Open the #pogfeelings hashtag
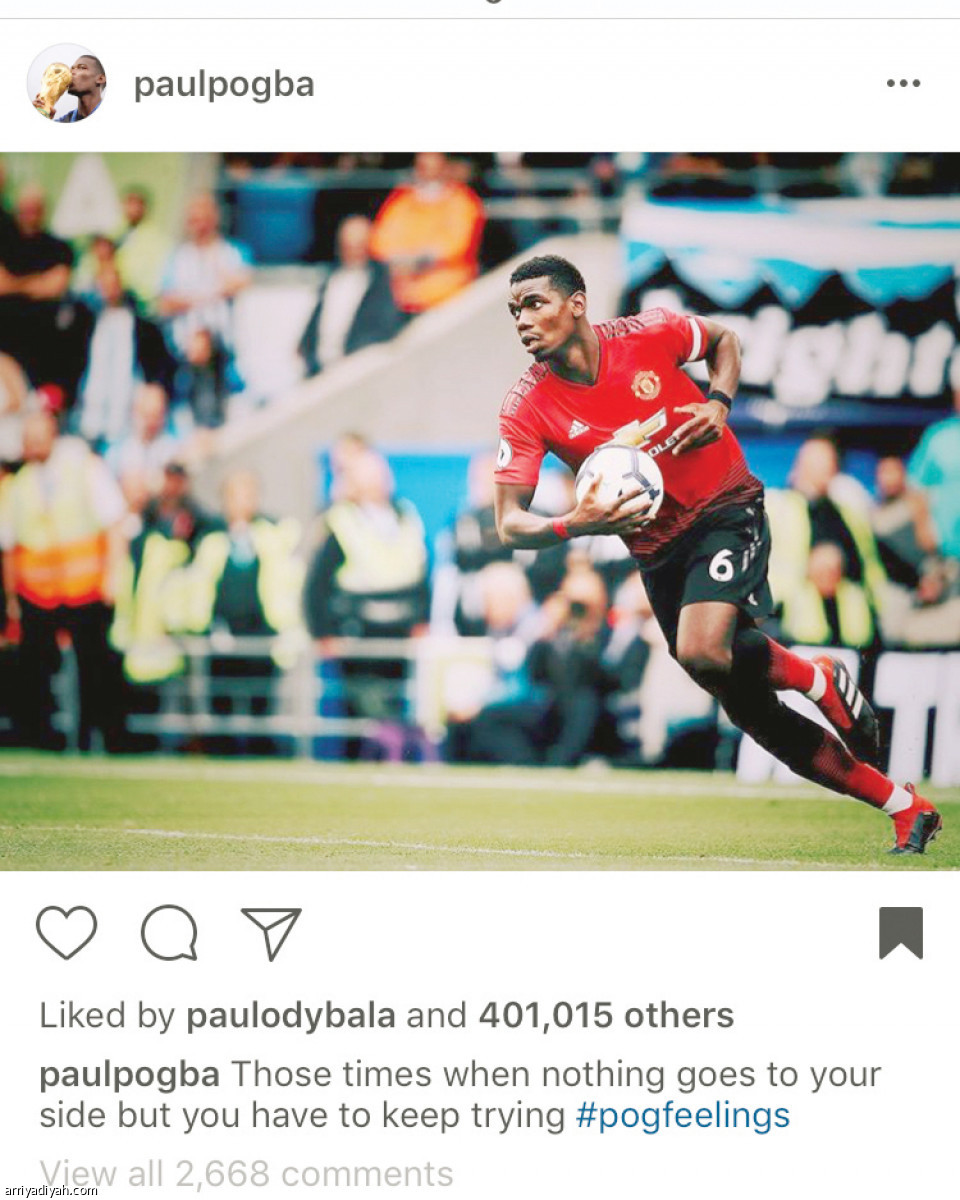960x1200 pixels. tap(683, 1115)
